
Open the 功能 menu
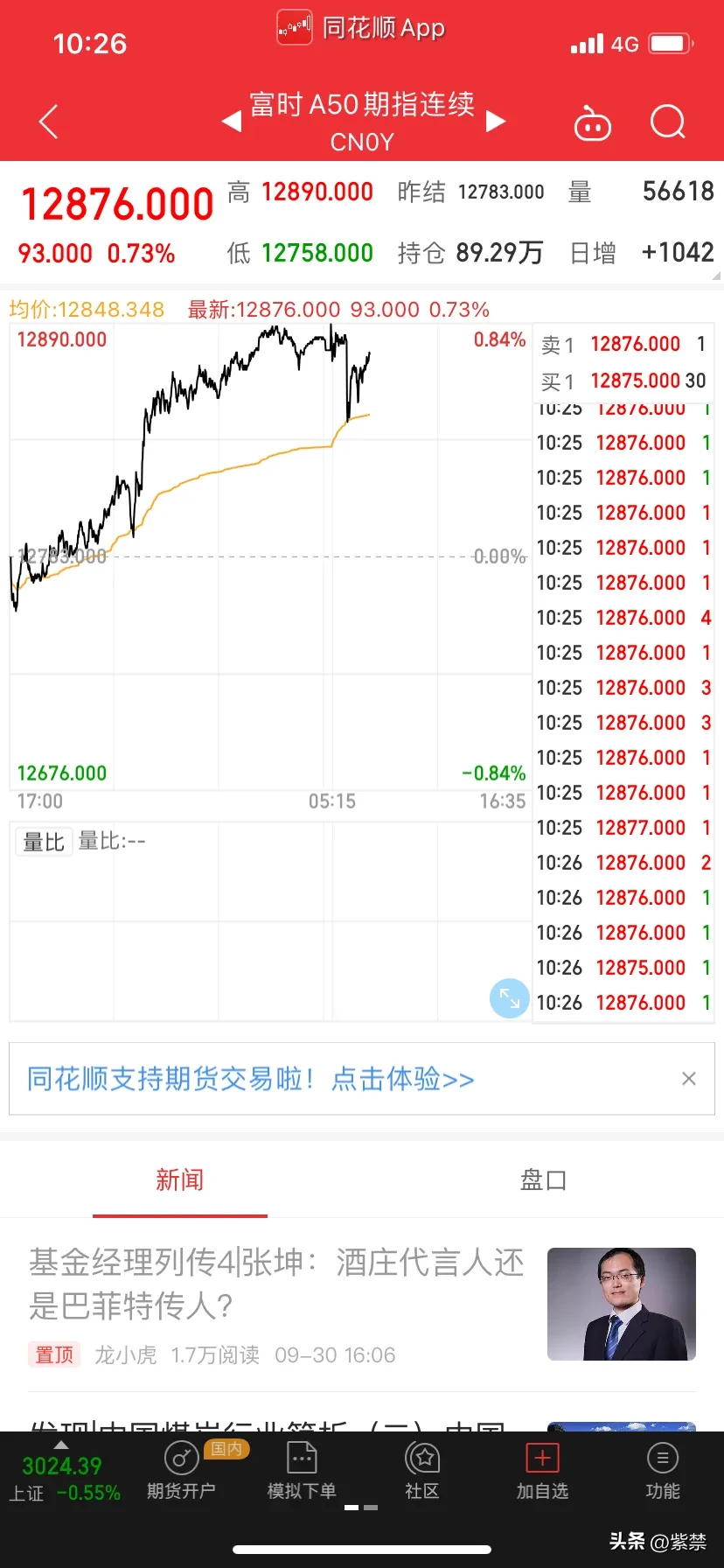point(663,1472)
